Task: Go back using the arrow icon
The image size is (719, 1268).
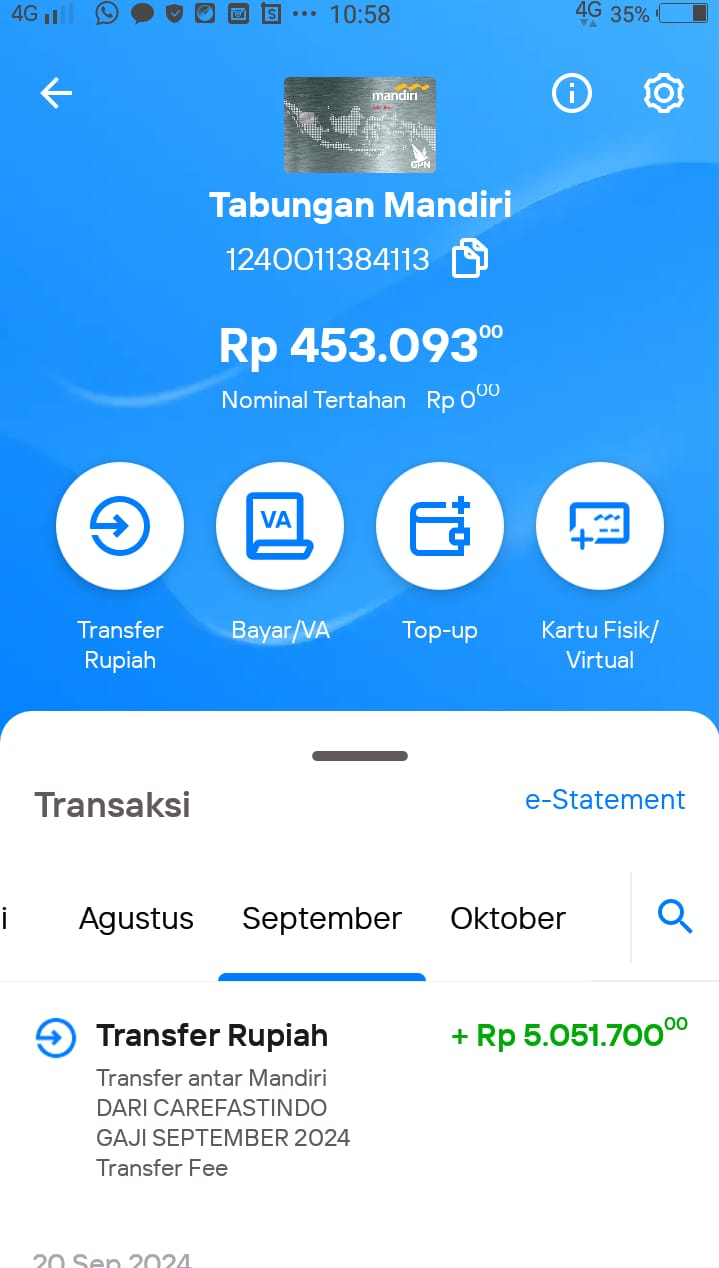Action: tap(56, 94)
